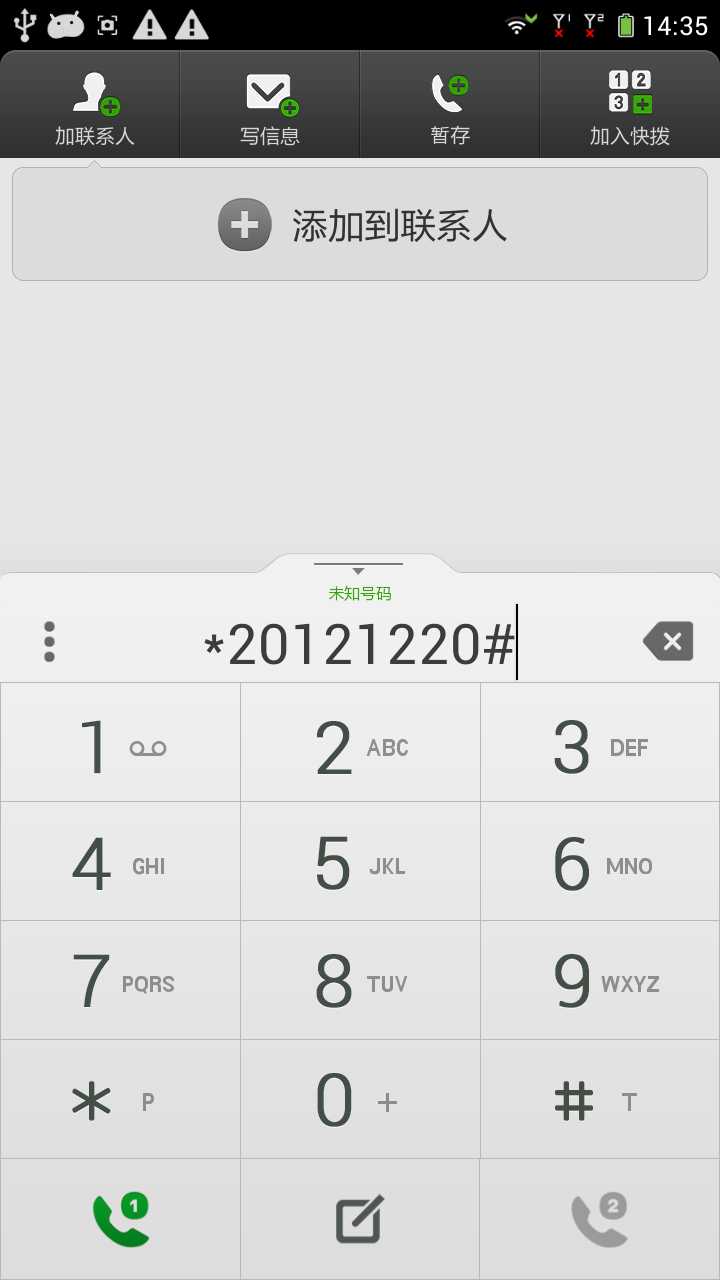Delete the last digit with backspace

[667, 642]
